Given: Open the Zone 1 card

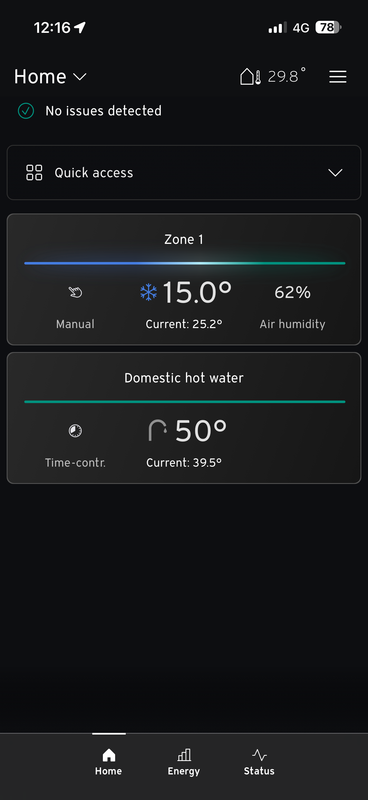Looking at the screenshot, I should point(184,280).
